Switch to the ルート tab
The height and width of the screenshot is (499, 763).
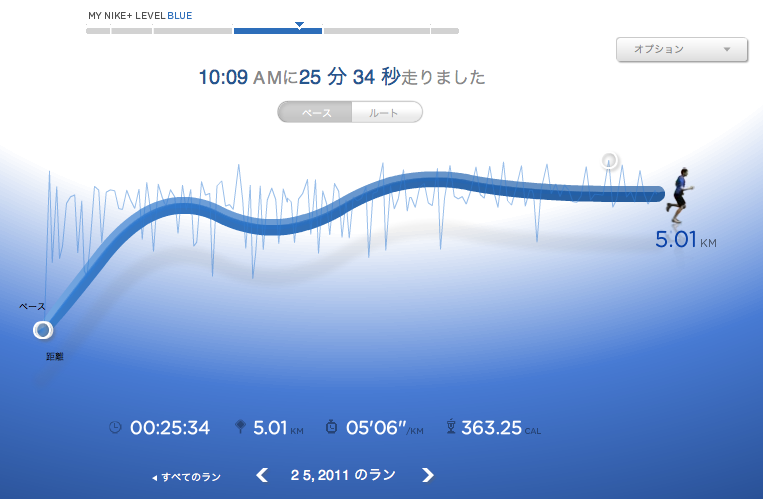[x=385, y=112]
